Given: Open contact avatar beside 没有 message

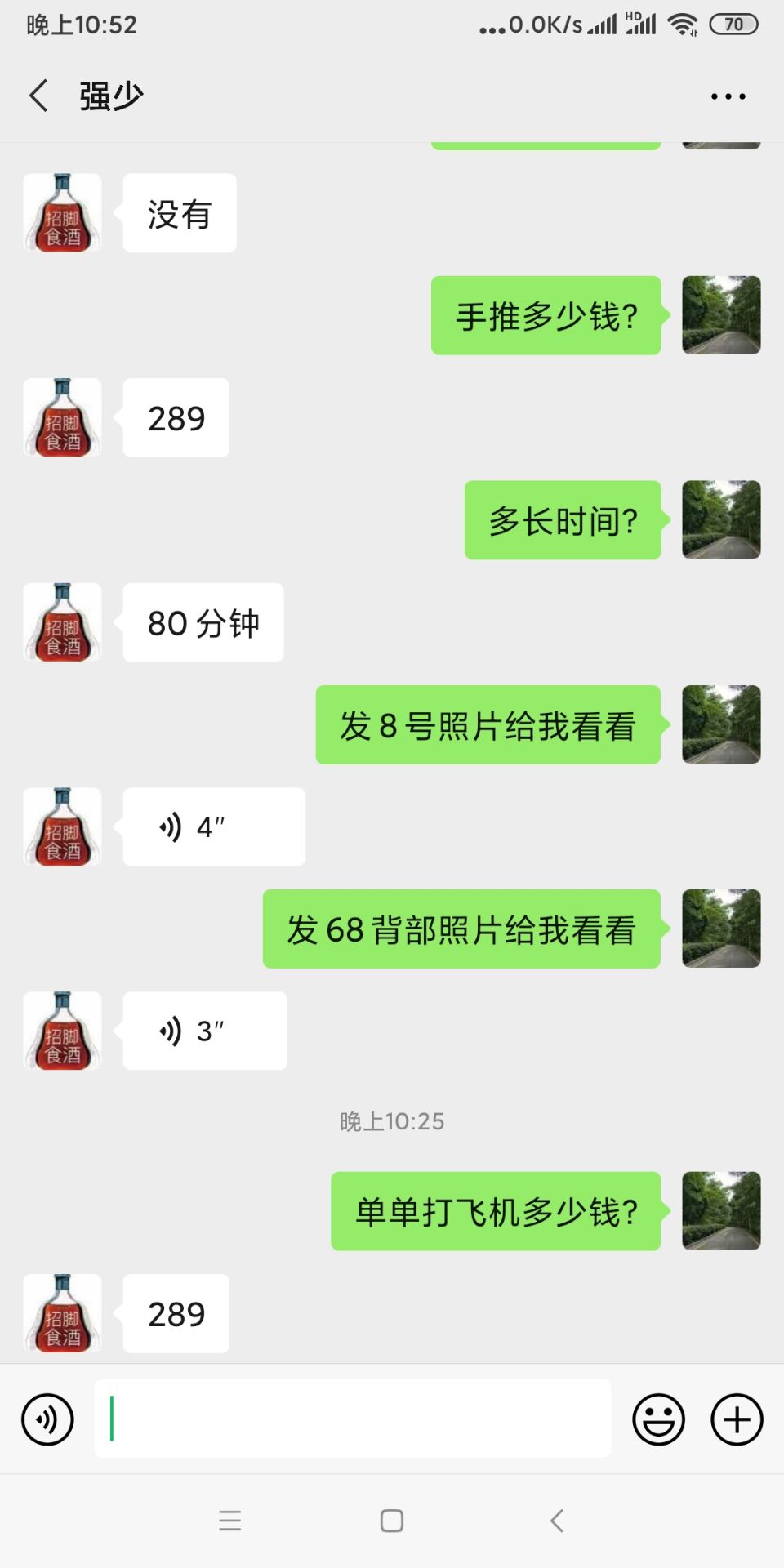Looking at the screenshot, I should [63, 212].
